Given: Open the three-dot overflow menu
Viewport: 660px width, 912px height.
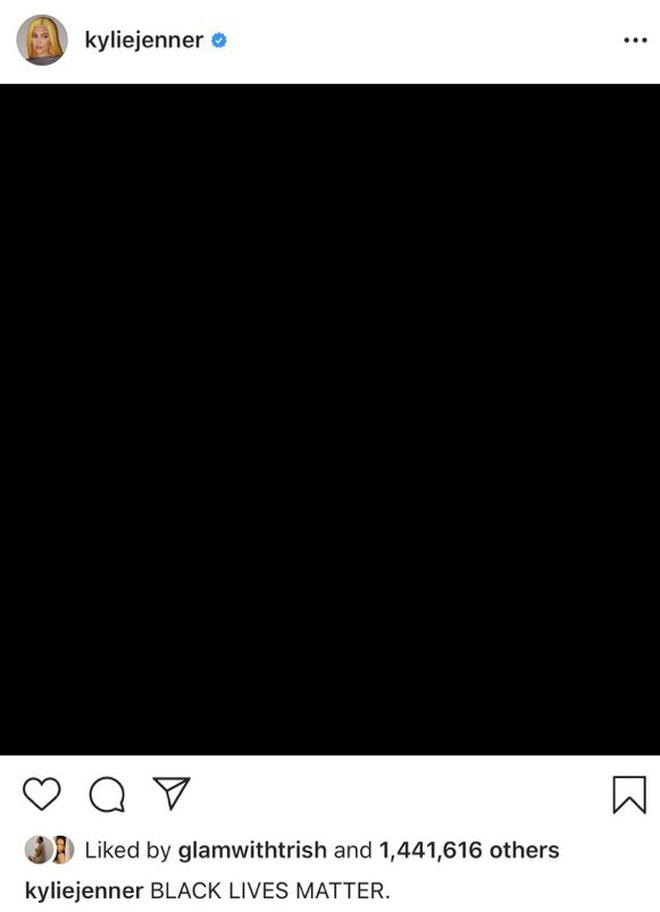Looking at the screenshot, I should click(x=634, y=41).
